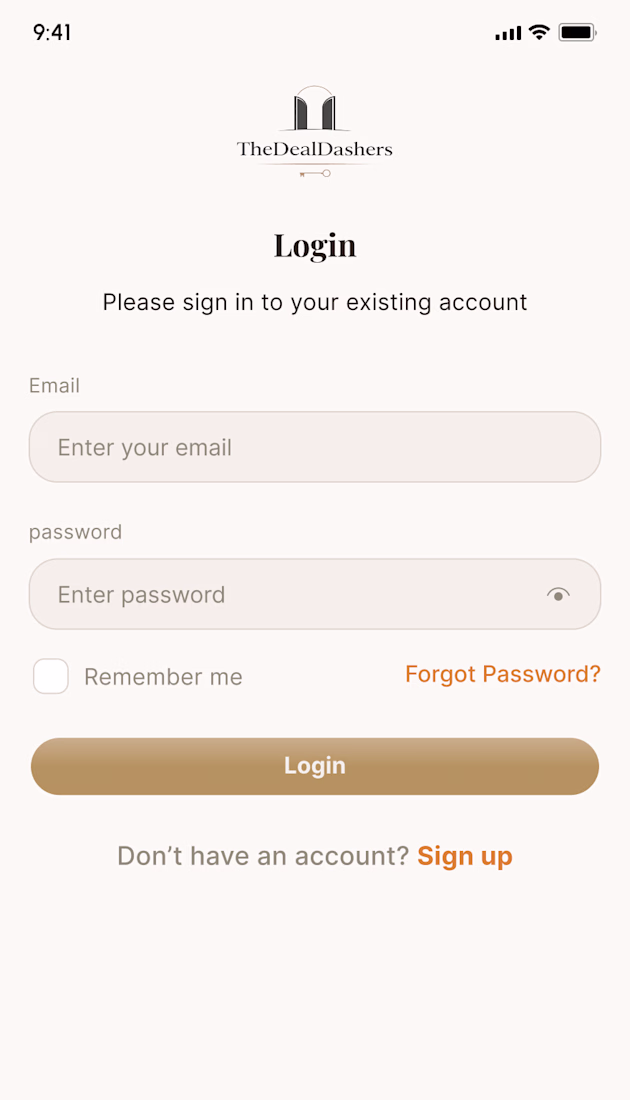The height and width of the screenshot is (1100, 630).
Task: Tap the email input field
Action: [314, 447]
